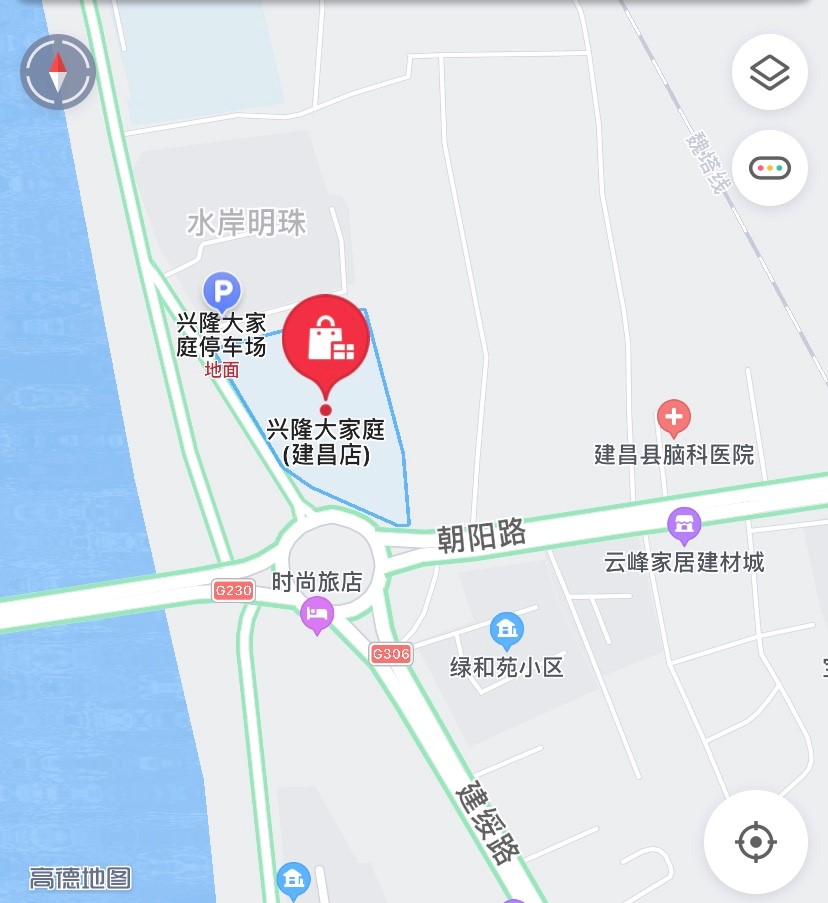Select the 建昌县脑科医院 hospital marker
The height and width of the screenshot is (903, 828).
tap(674, 417)
